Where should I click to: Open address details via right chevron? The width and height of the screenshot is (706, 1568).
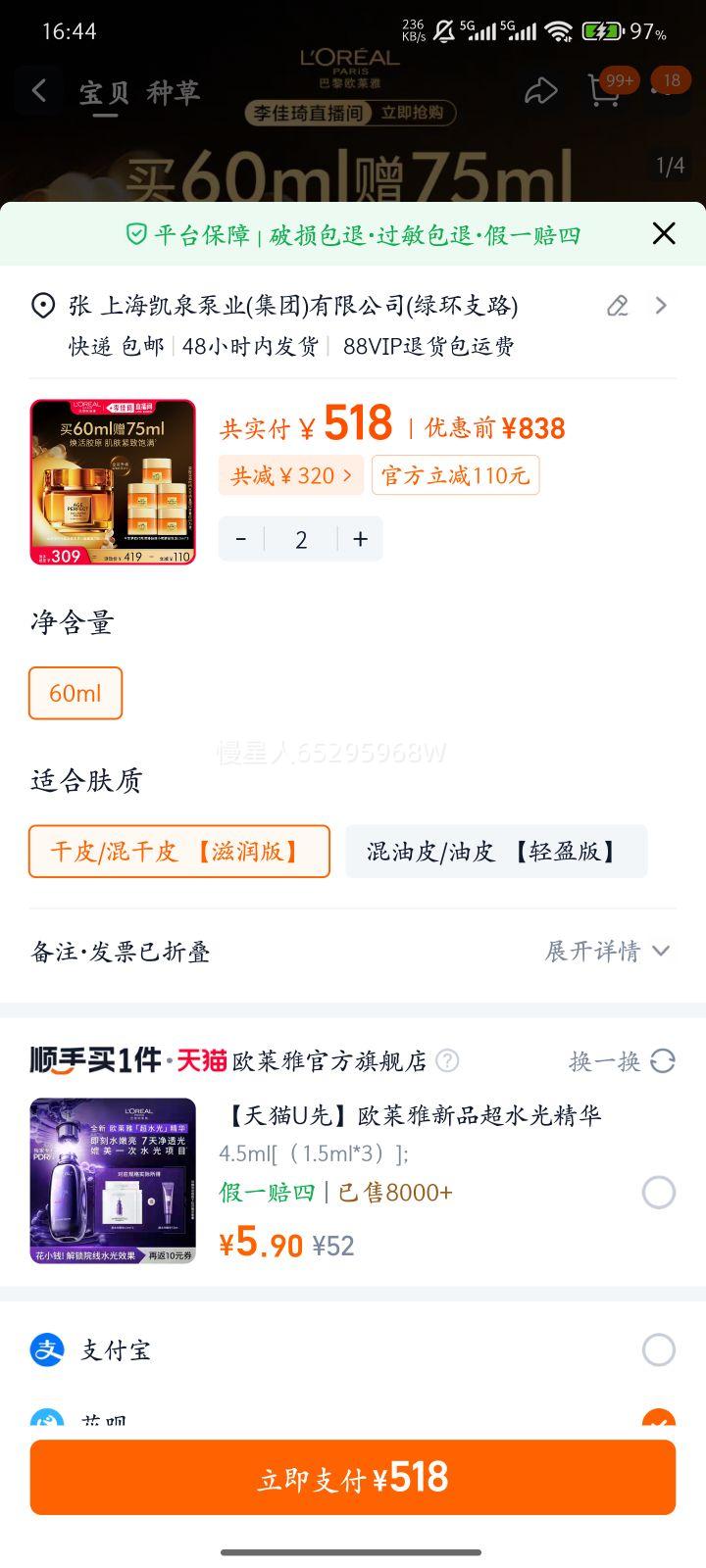661,306
